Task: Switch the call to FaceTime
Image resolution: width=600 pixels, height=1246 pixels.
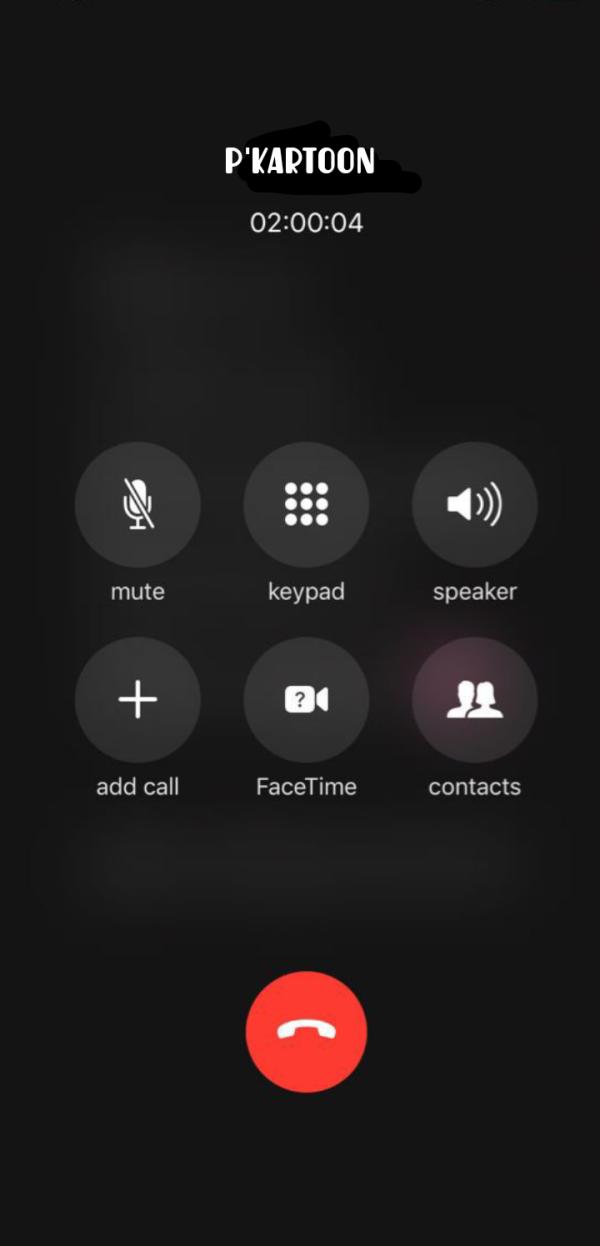Action: tap(306, 700)
